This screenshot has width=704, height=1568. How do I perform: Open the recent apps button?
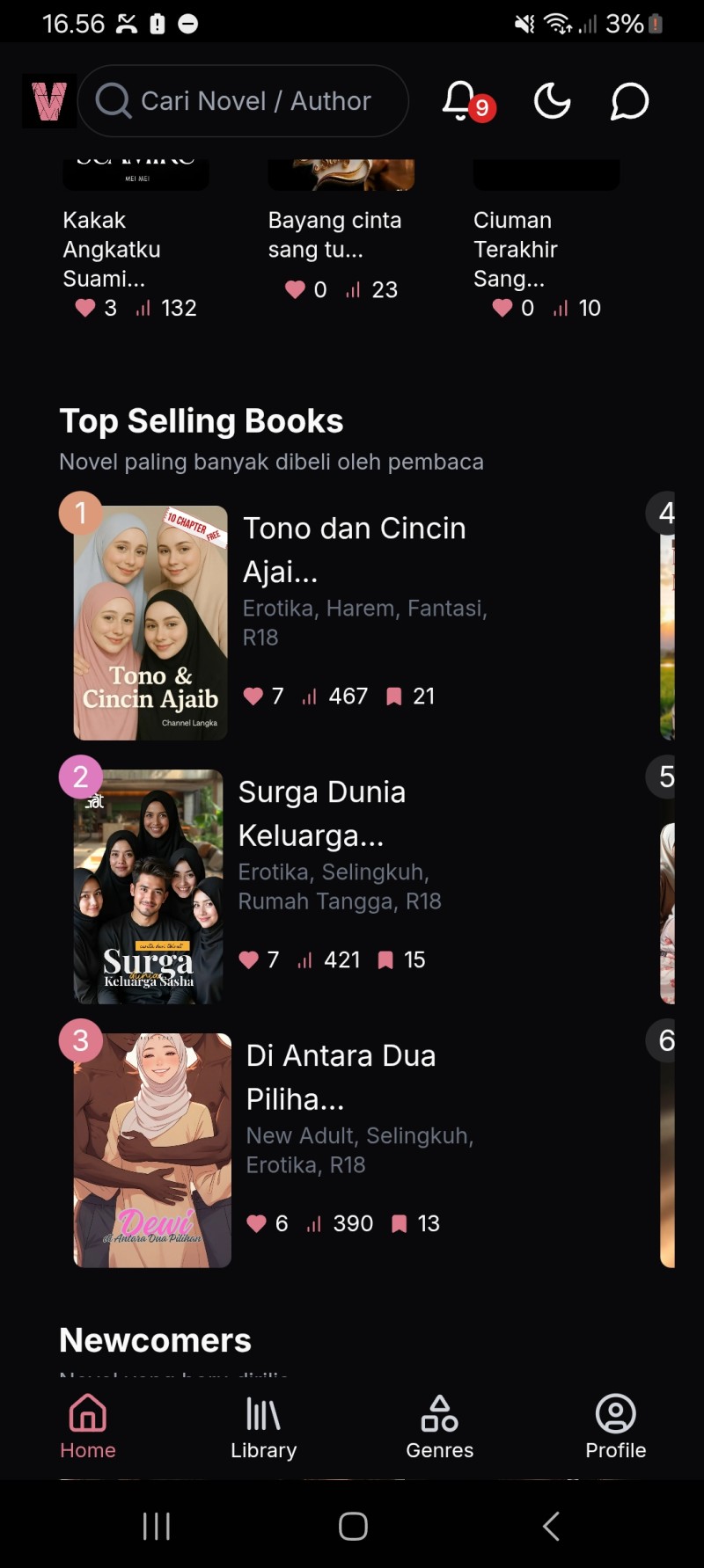157,1526
